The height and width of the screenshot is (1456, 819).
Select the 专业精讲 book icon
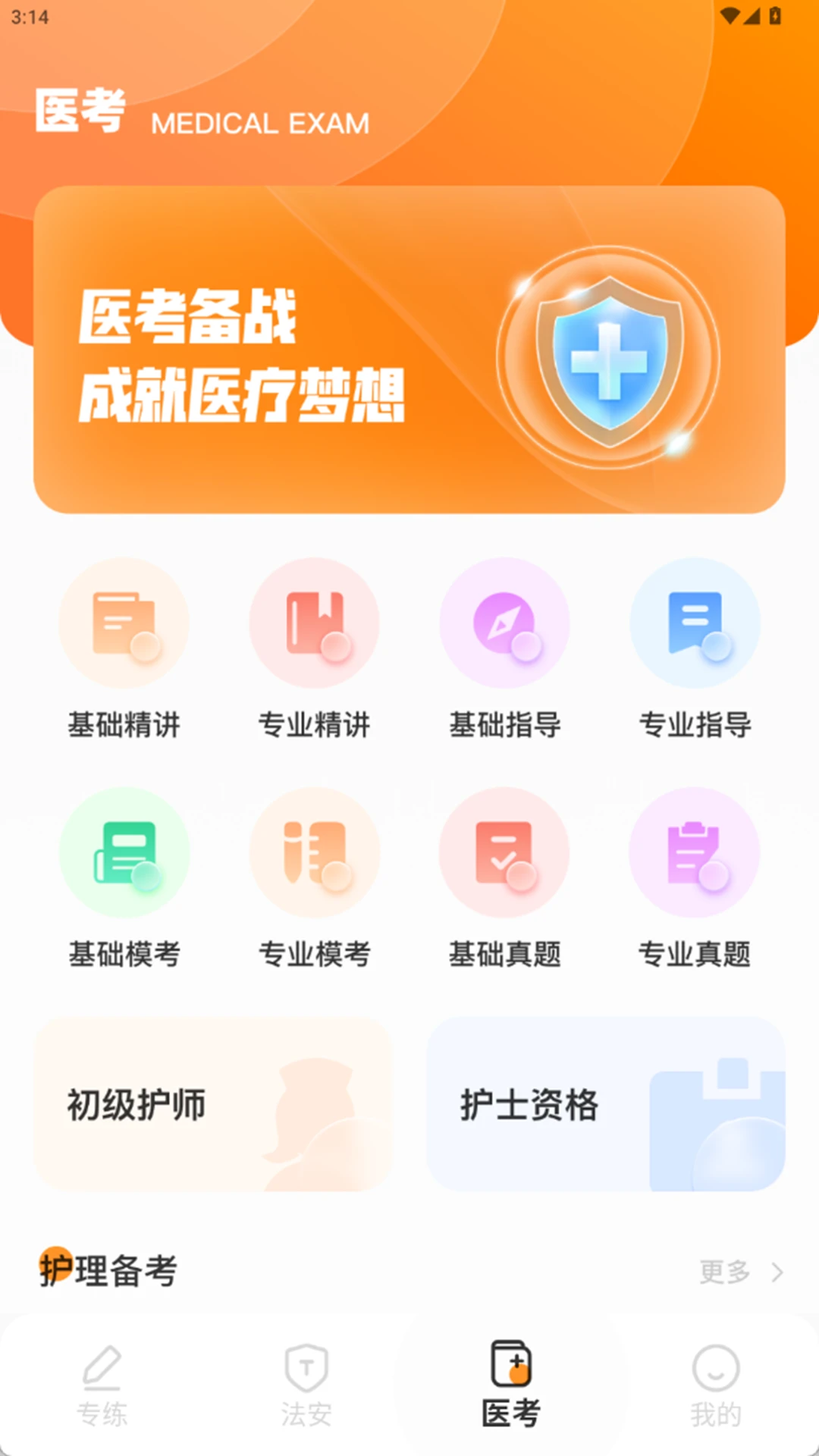tap(315, 622)
